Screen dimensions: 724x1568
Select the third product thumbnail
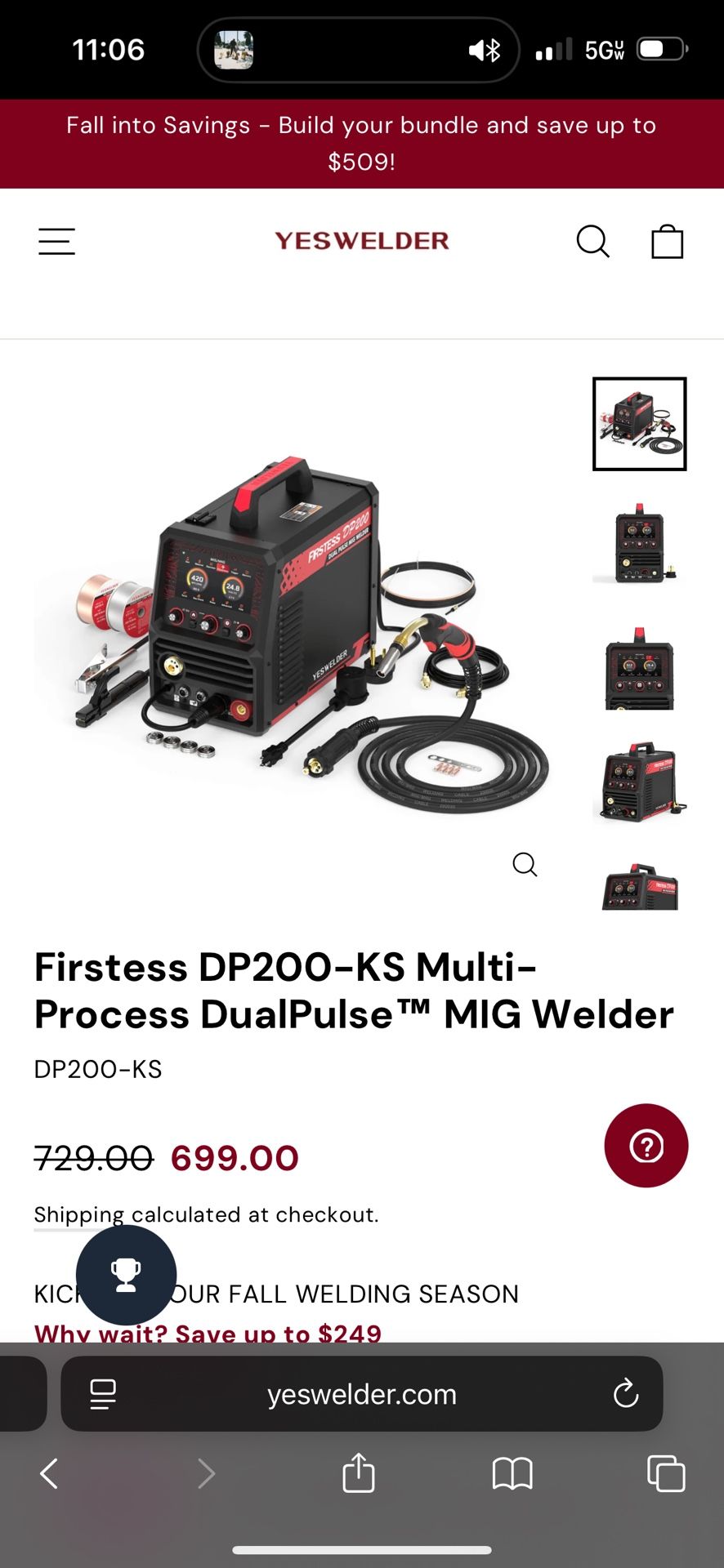[639, 669]
